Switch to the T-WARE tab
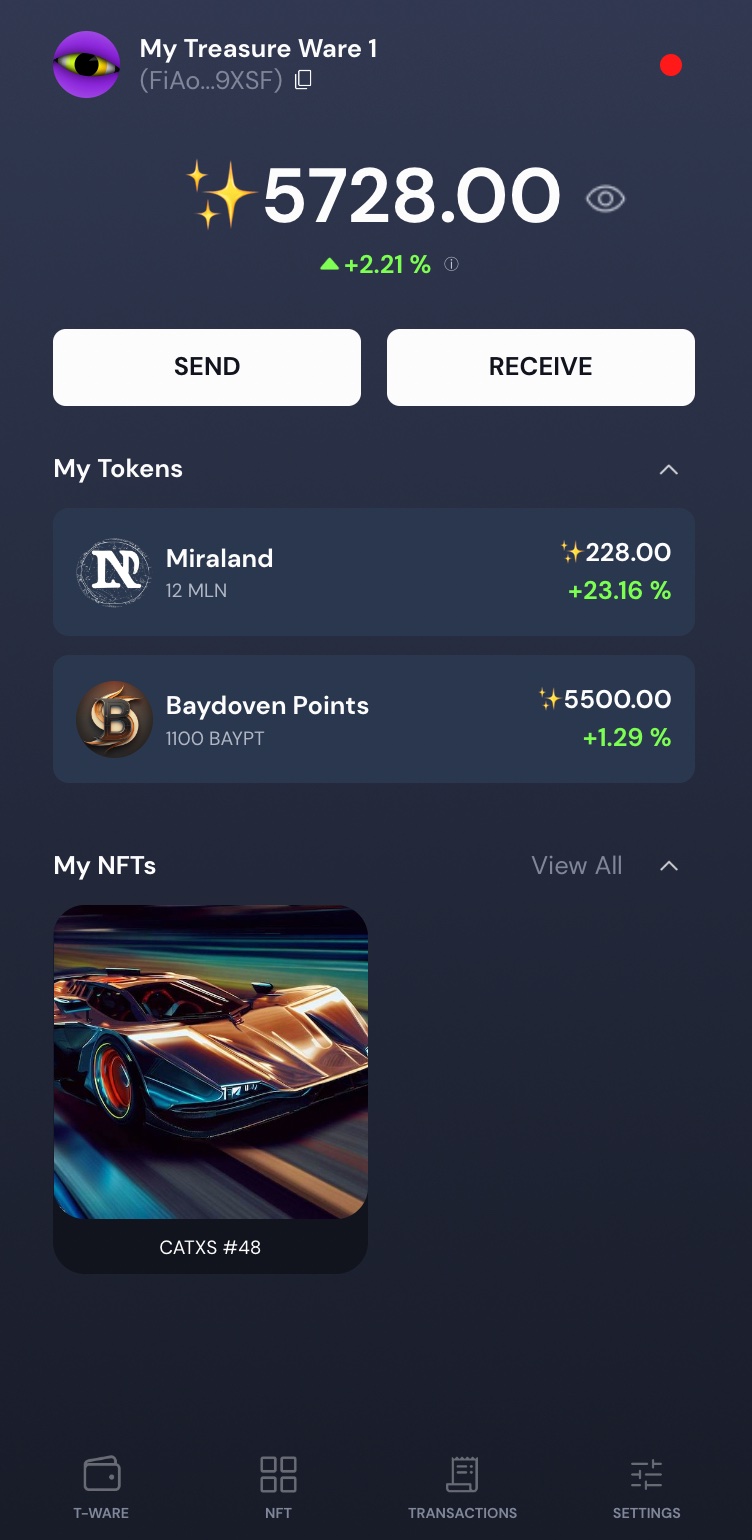Image resolution: width=752 pixels, height=1540 pixels. click(101, 1487)
